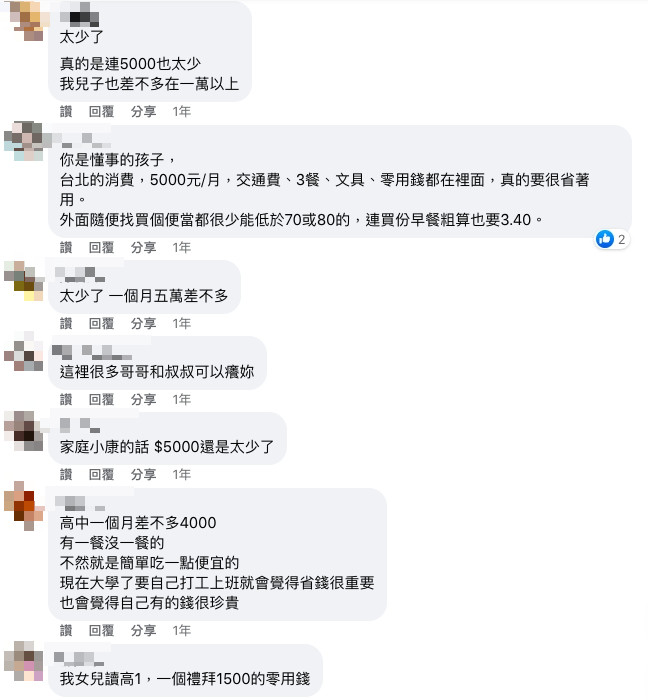Reply to the comment 高中一個月差不多4000

102,630
